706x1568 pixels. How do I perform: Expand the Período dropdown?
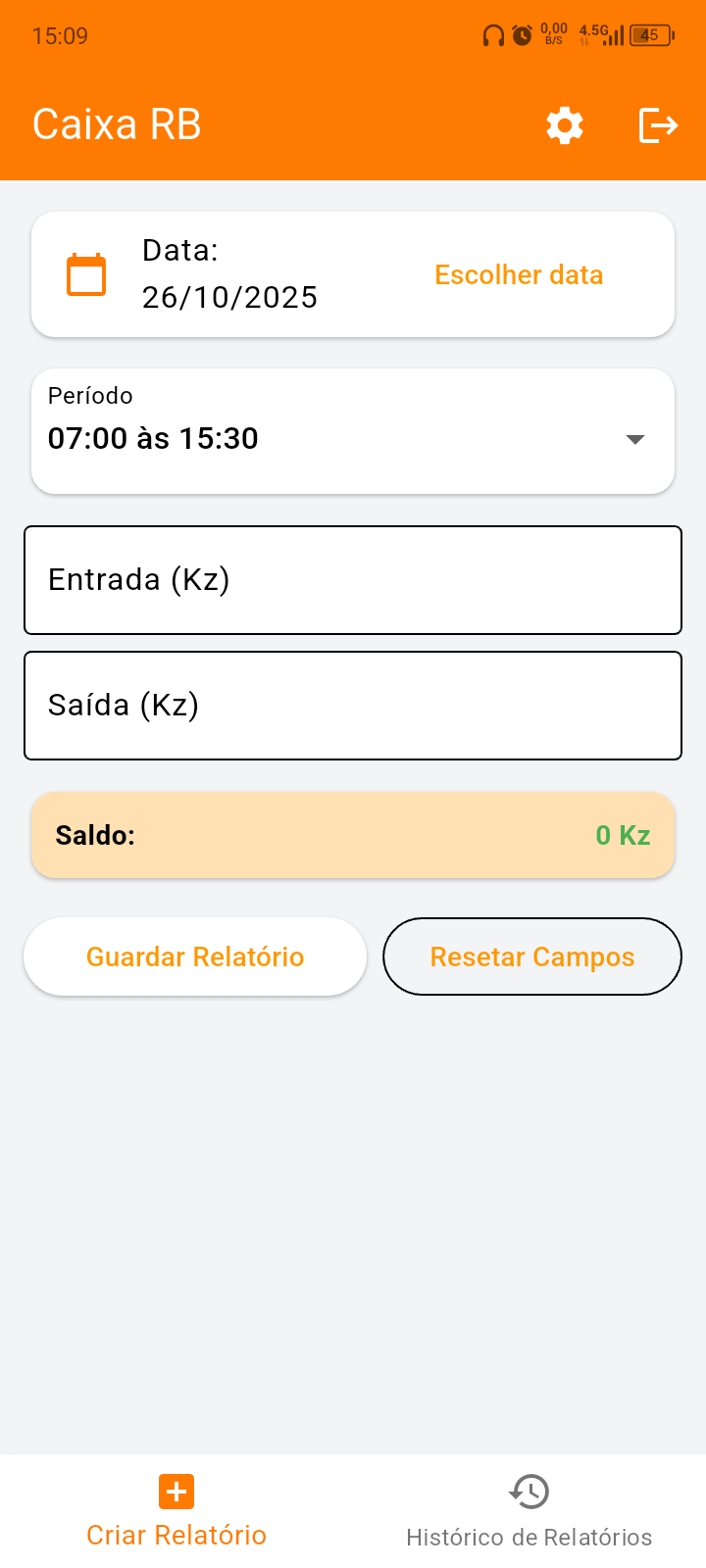[353, 432]
